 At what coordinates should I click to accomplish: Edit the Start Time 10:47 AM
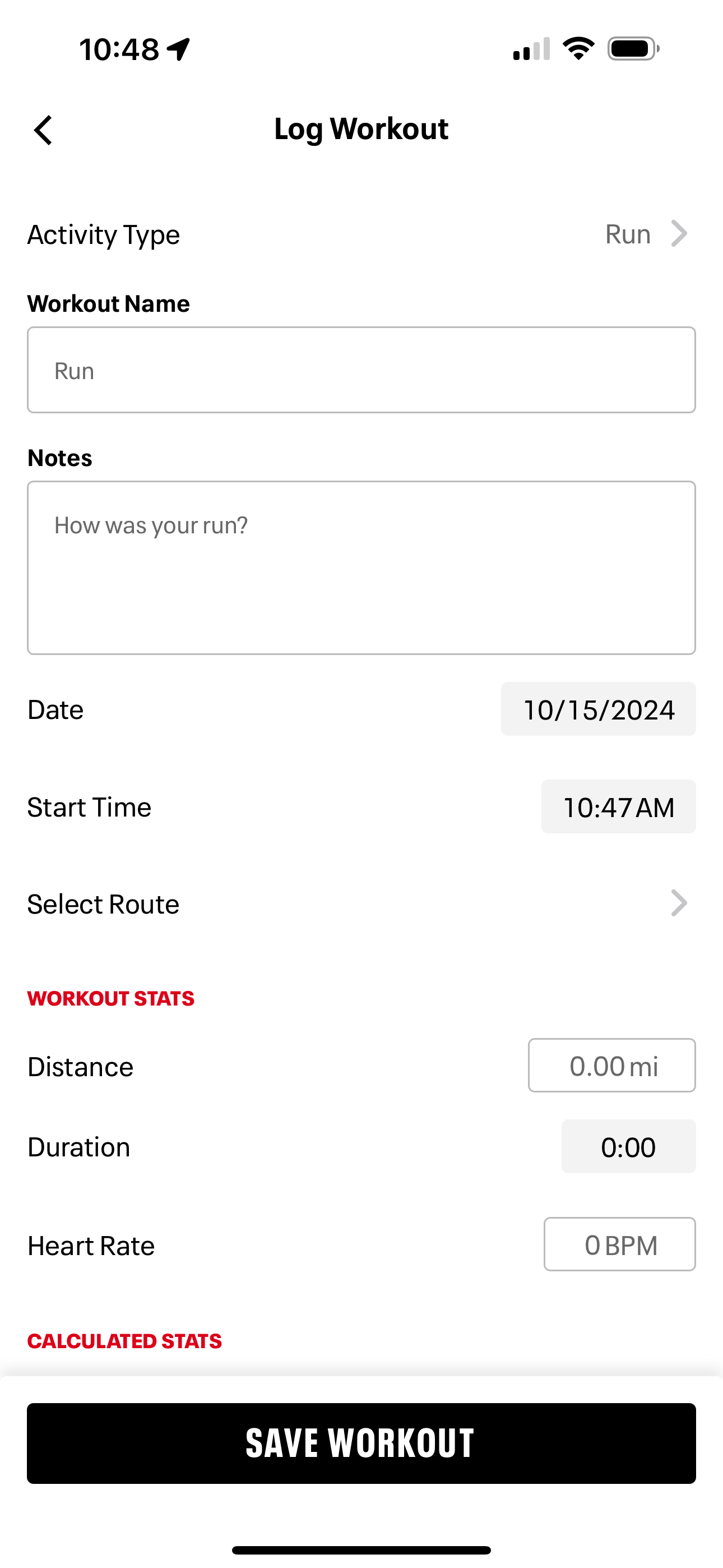click(618, 807)
